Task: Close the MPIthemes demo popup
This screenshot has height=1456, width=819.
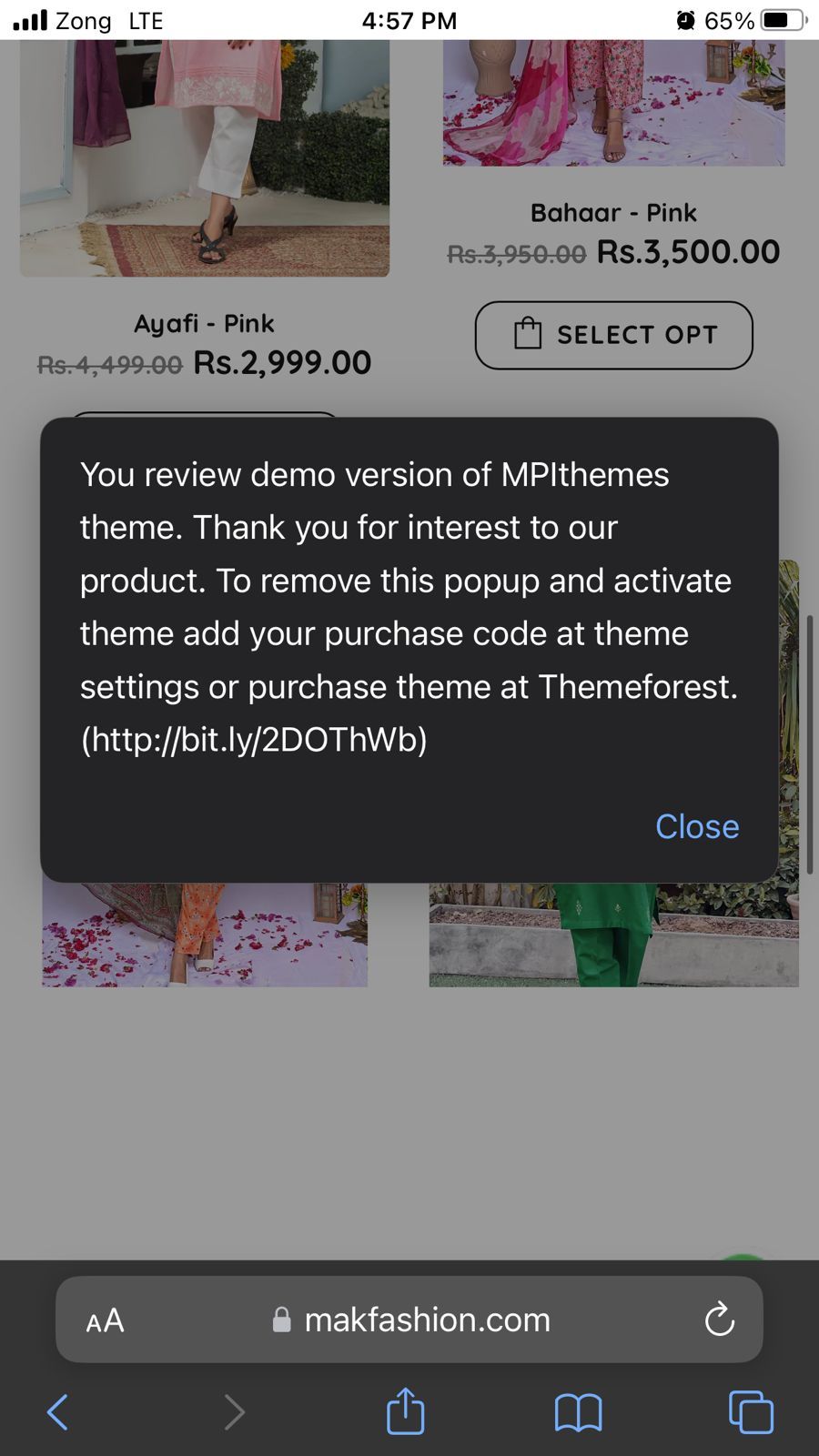Action: point(697,826)
